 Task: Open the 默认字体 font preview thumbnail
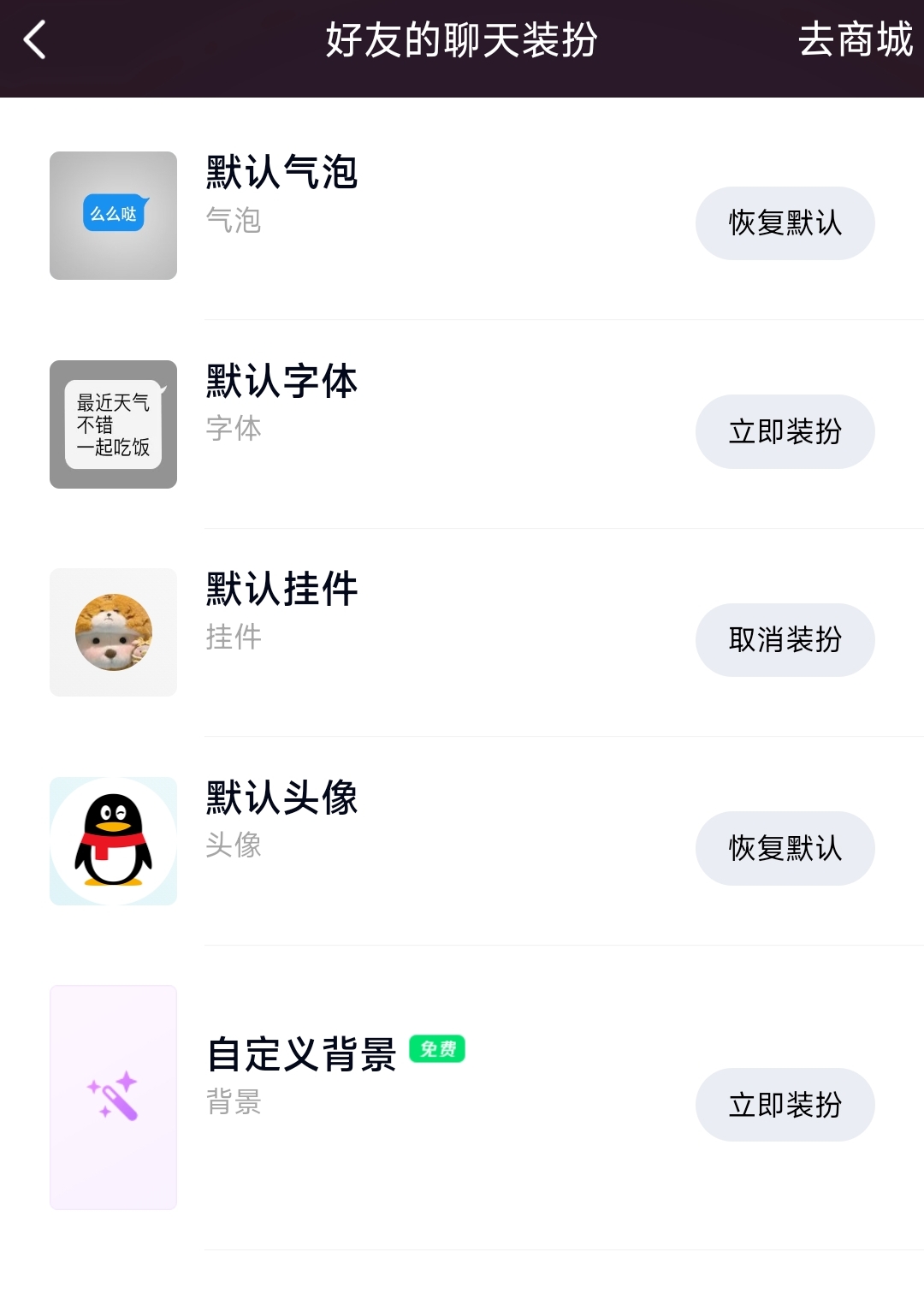(x=113, y=423)
